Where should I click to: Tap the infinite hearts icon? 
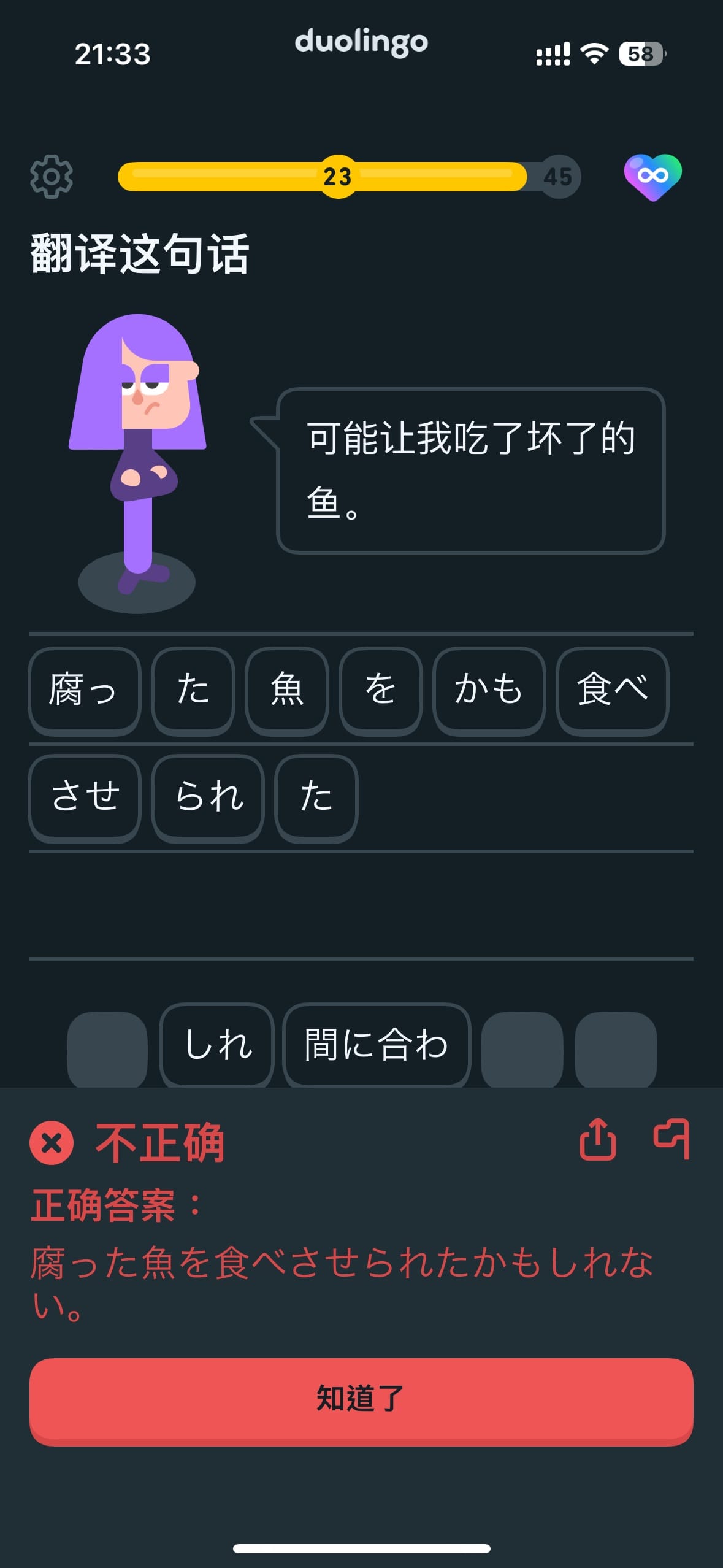pyautogui.click(x=652, y=177)
